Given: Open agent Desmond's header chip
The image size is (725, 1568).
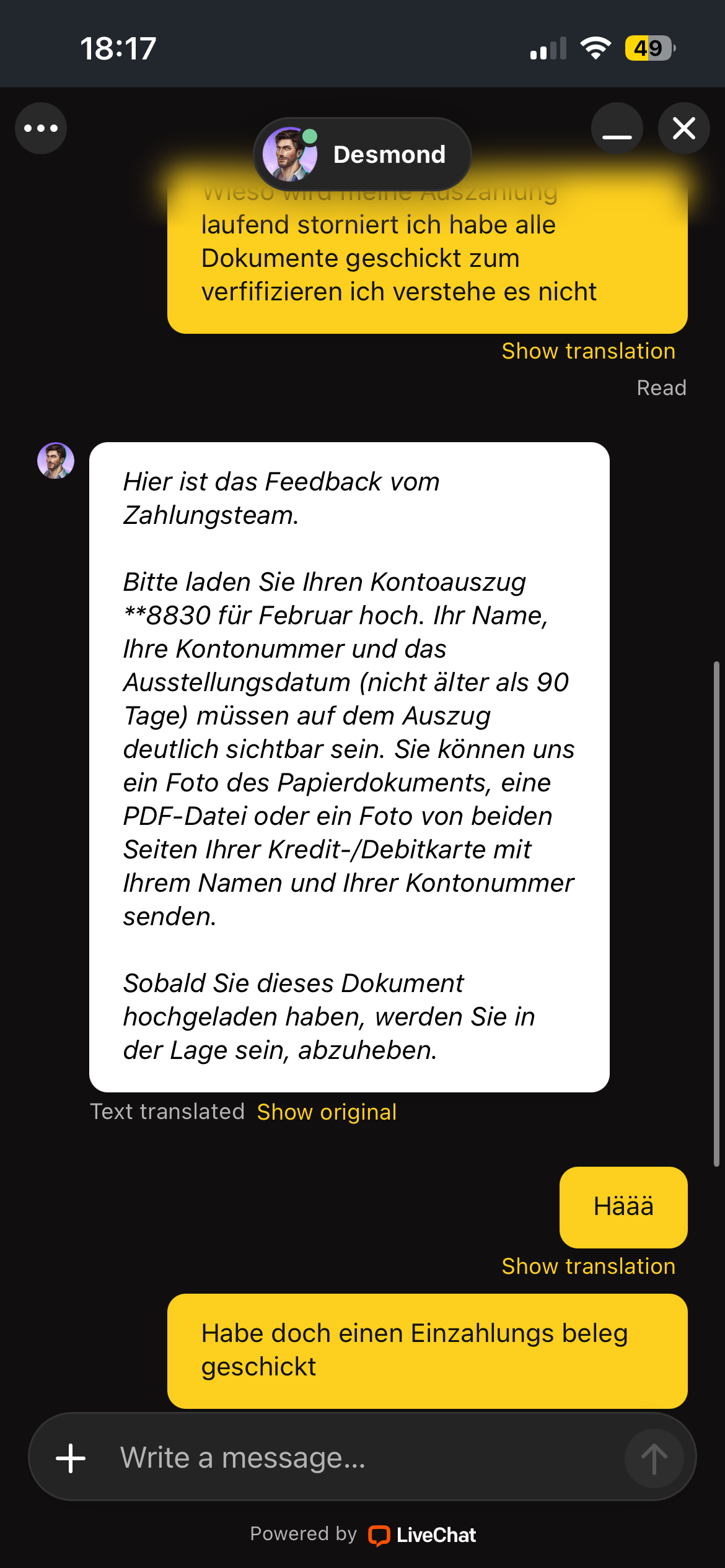Looking at the screenshot, I should (x=362, y=154).
